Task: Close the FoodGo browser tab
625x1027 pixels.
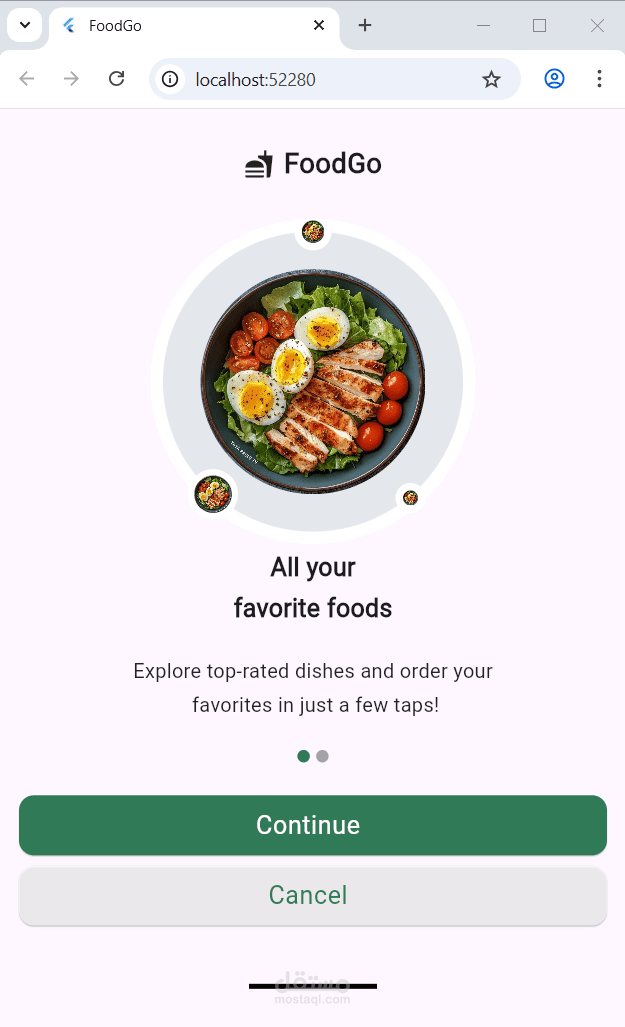Action: point(319,26)
